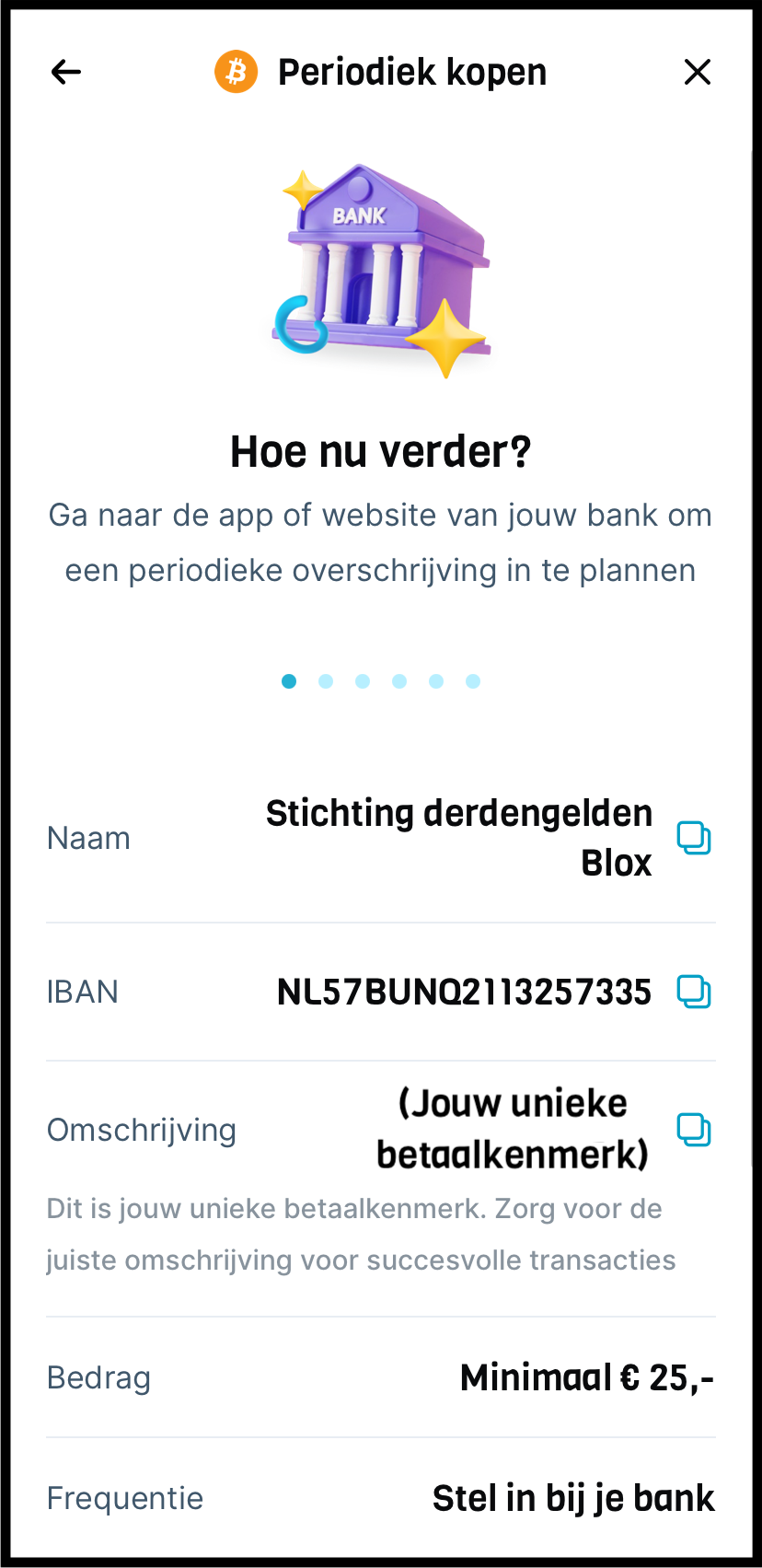Screen dimensions: 762x1568
Task: Jump to the second page indicator dot
Action: point(326,681)
